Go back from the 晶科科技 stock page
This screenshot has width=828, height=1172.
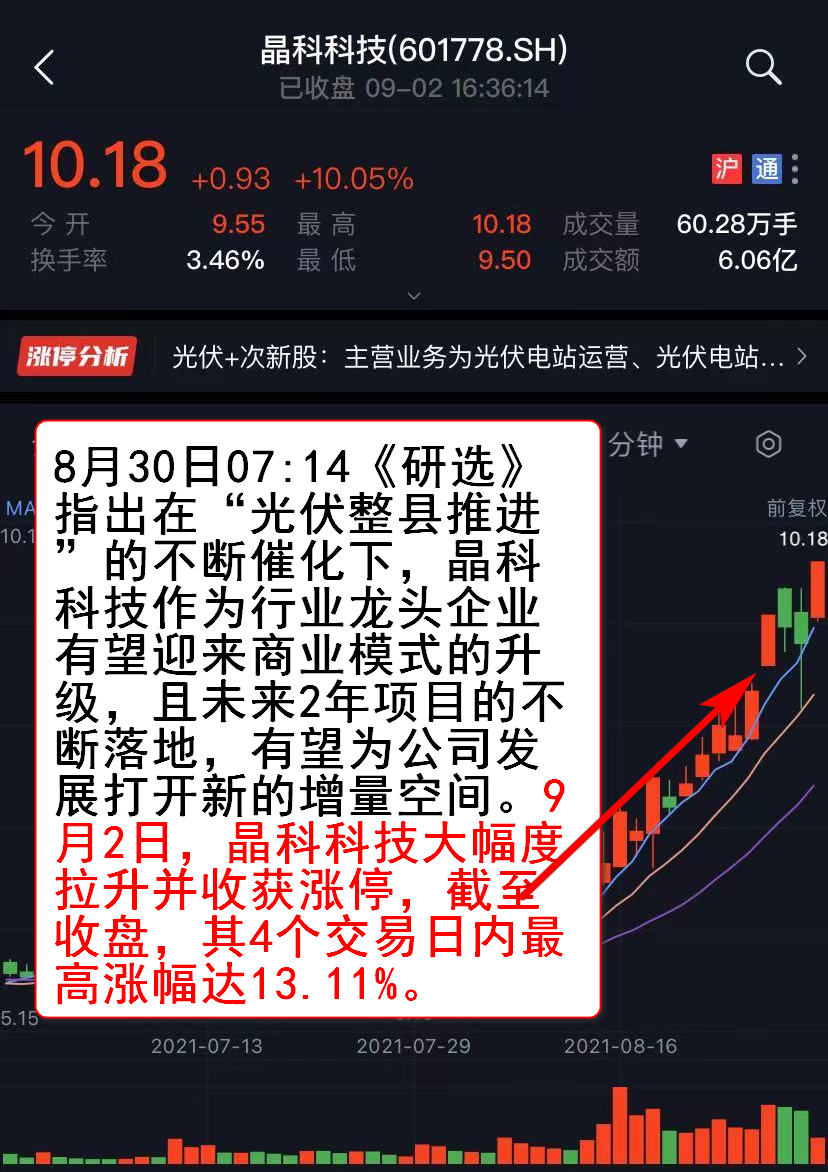coord(44,68)
